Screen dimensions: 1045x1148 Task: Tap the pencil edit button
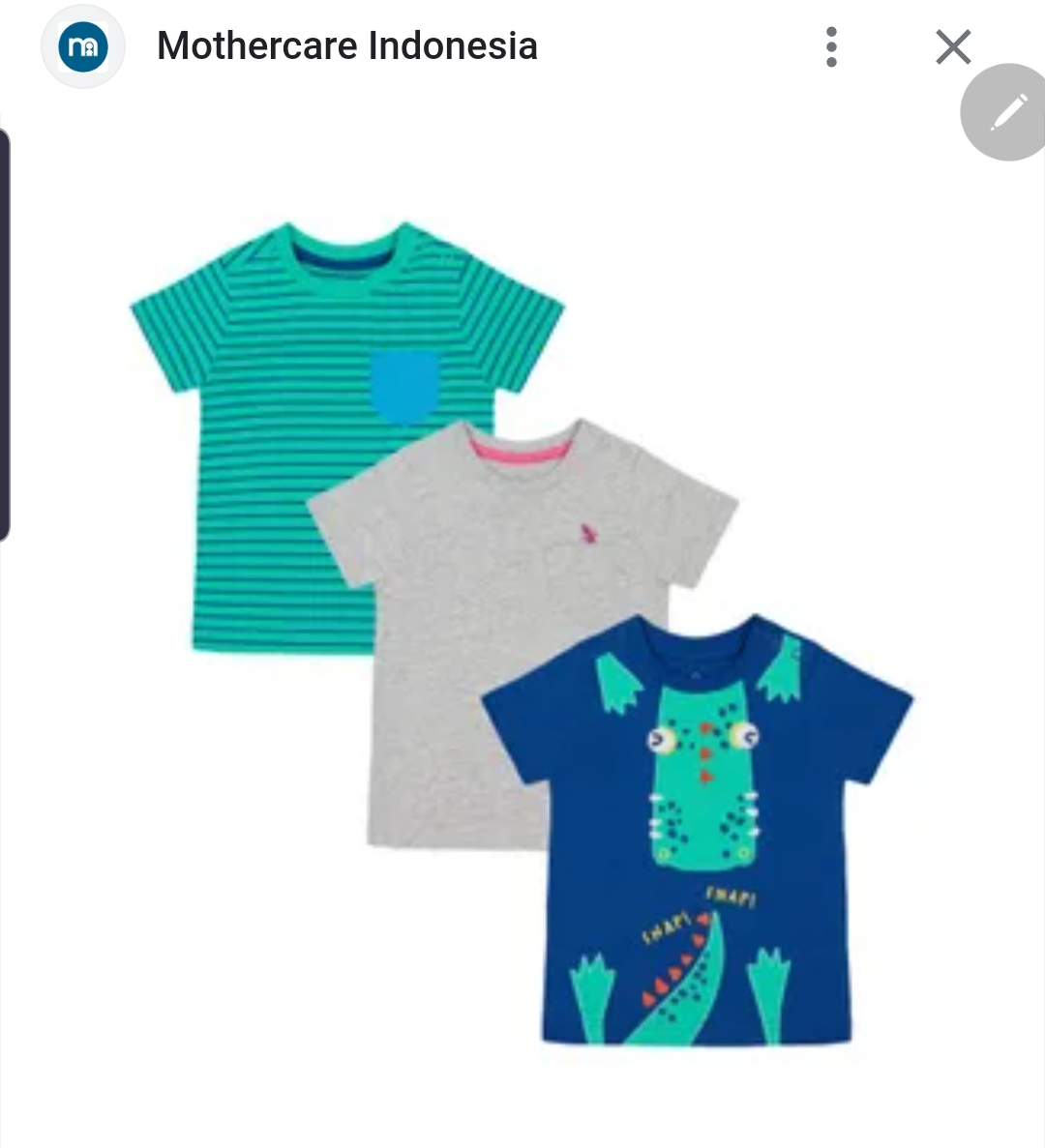(1006, 113)
